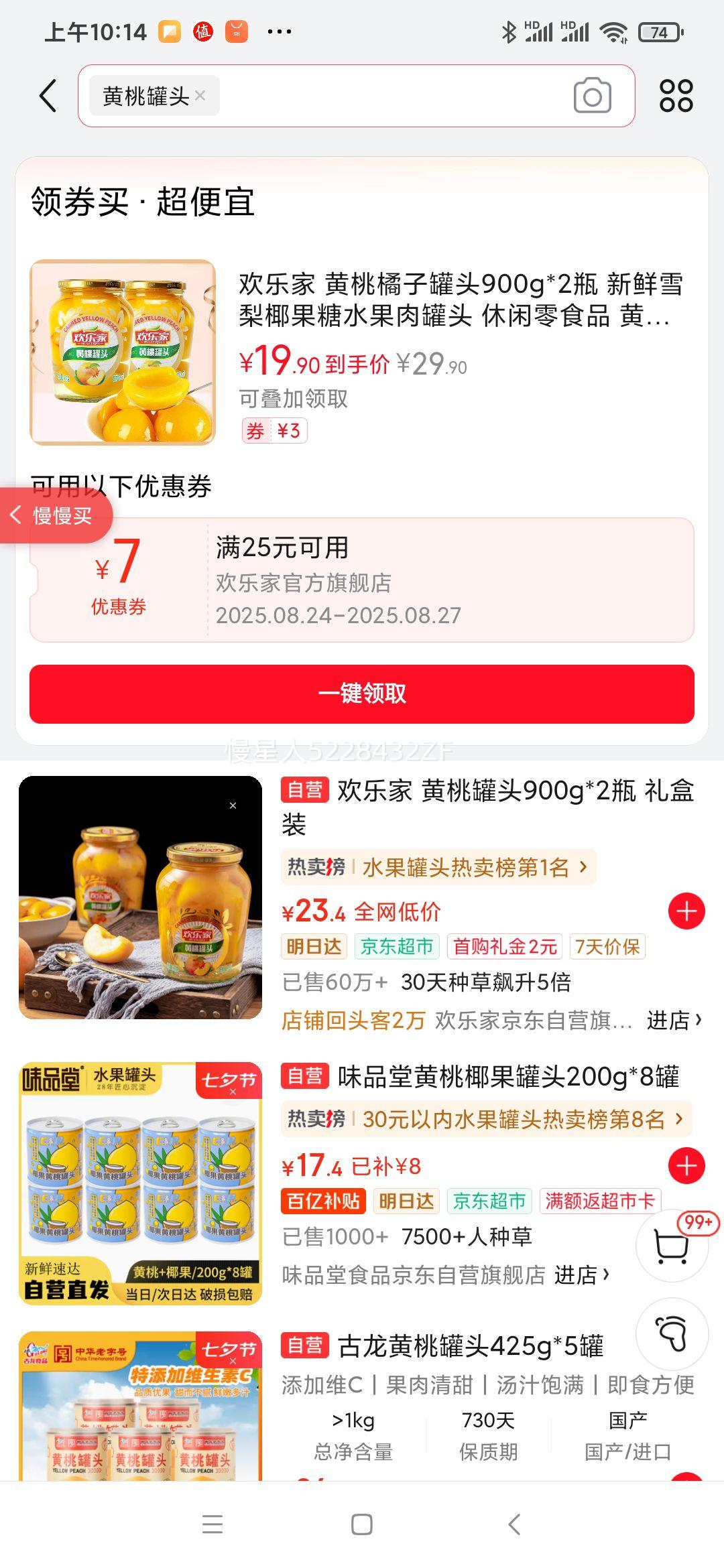Screen dimensions: 724x1568
Task: Enter 味品堂食品京东自营旗舰店 store
Action: tap(582, 1275)
